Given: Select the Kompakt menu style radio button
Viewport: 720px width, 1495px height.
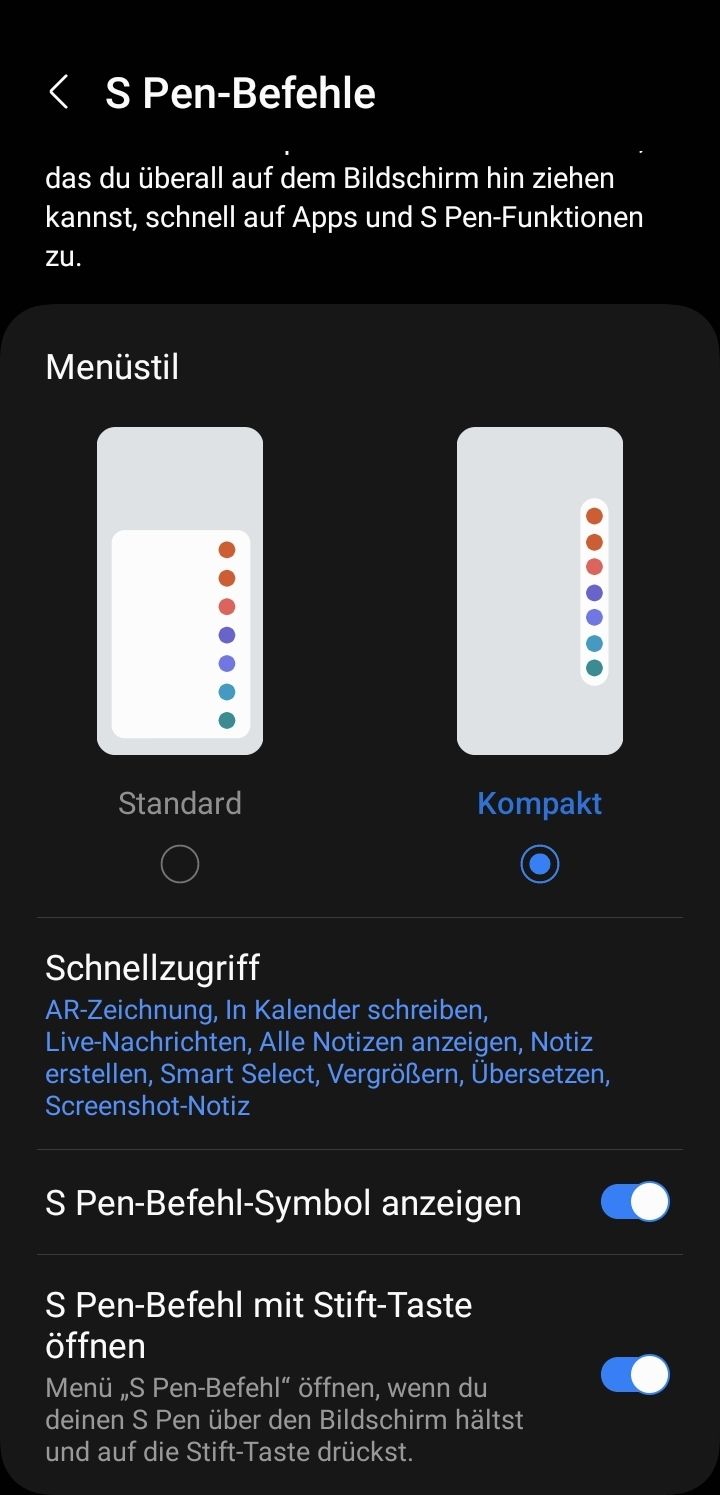Looking at the screenshot, I should pos(540,864).
